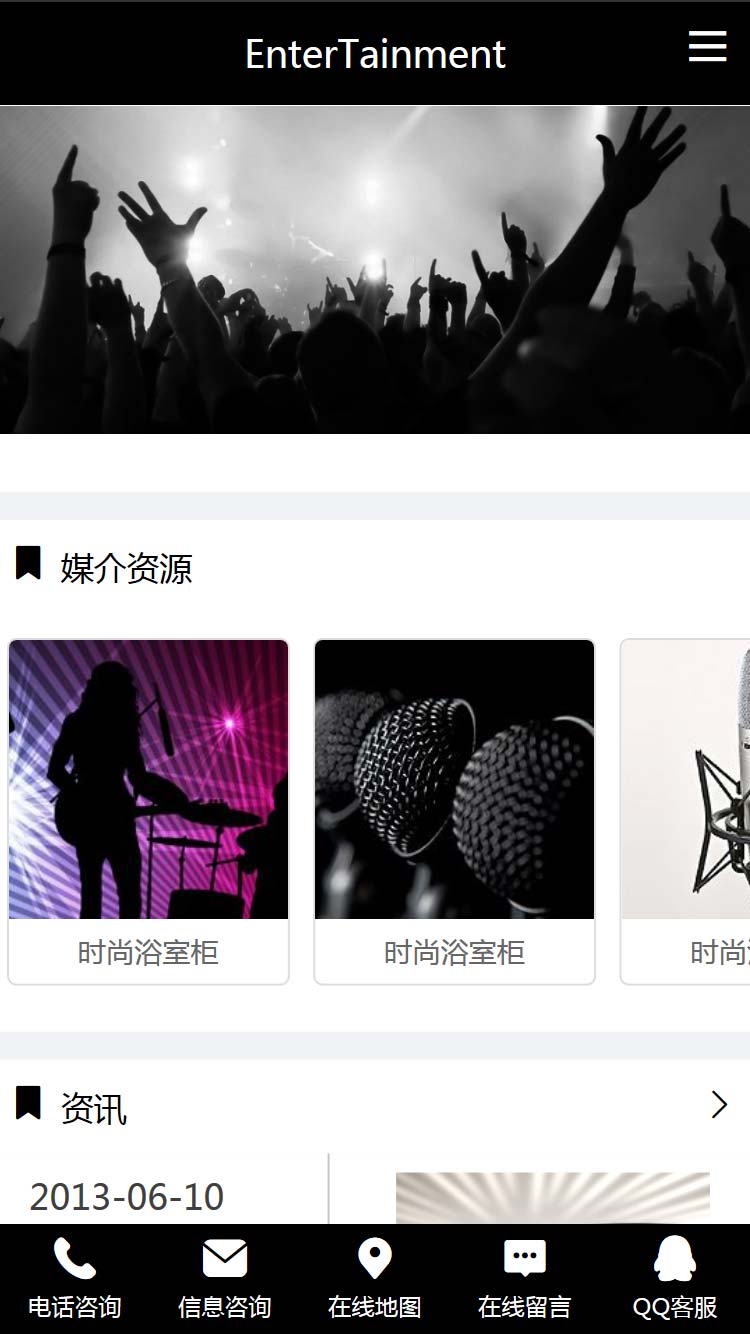Contact QQ客服 customer service
The width and height of the screenshot is (750, 1334).
[675, 1279]
